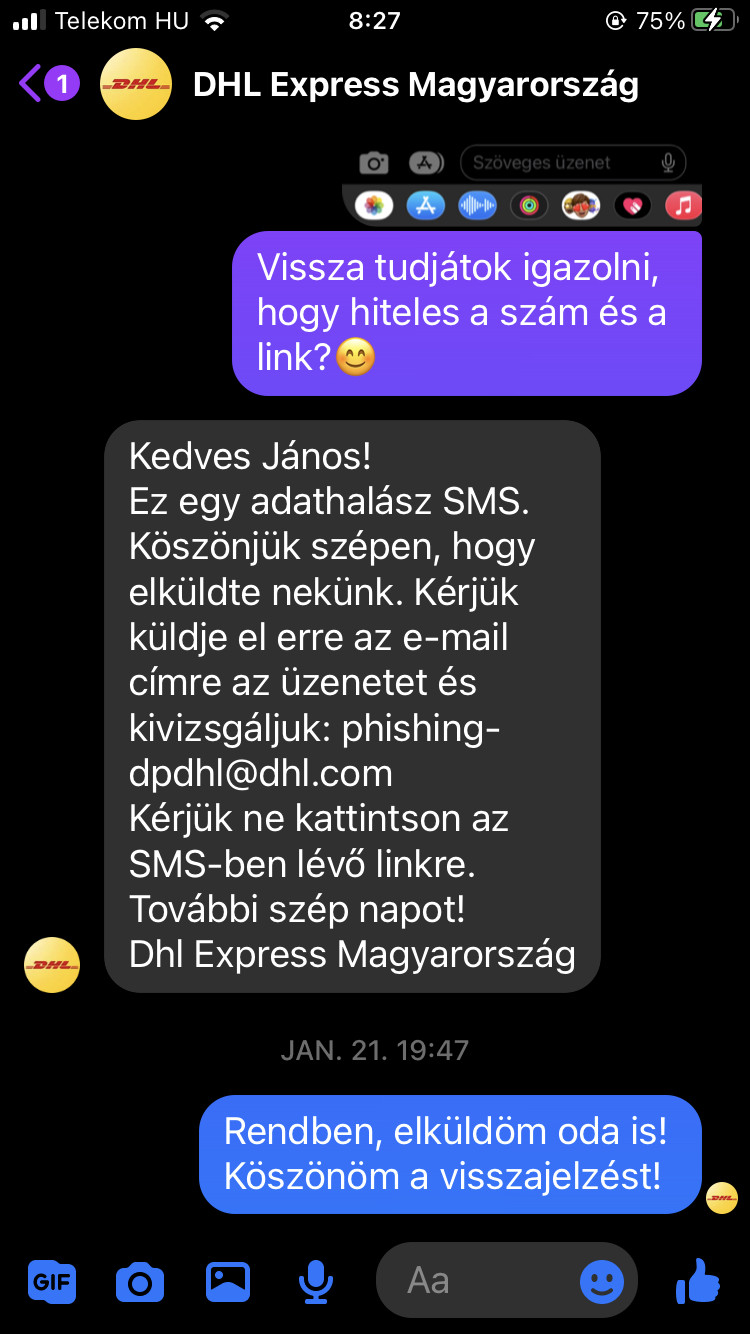This screenshot has height=1334, width=750.
Task: Open the camera to take a photo
Action: click(140, 1281)
